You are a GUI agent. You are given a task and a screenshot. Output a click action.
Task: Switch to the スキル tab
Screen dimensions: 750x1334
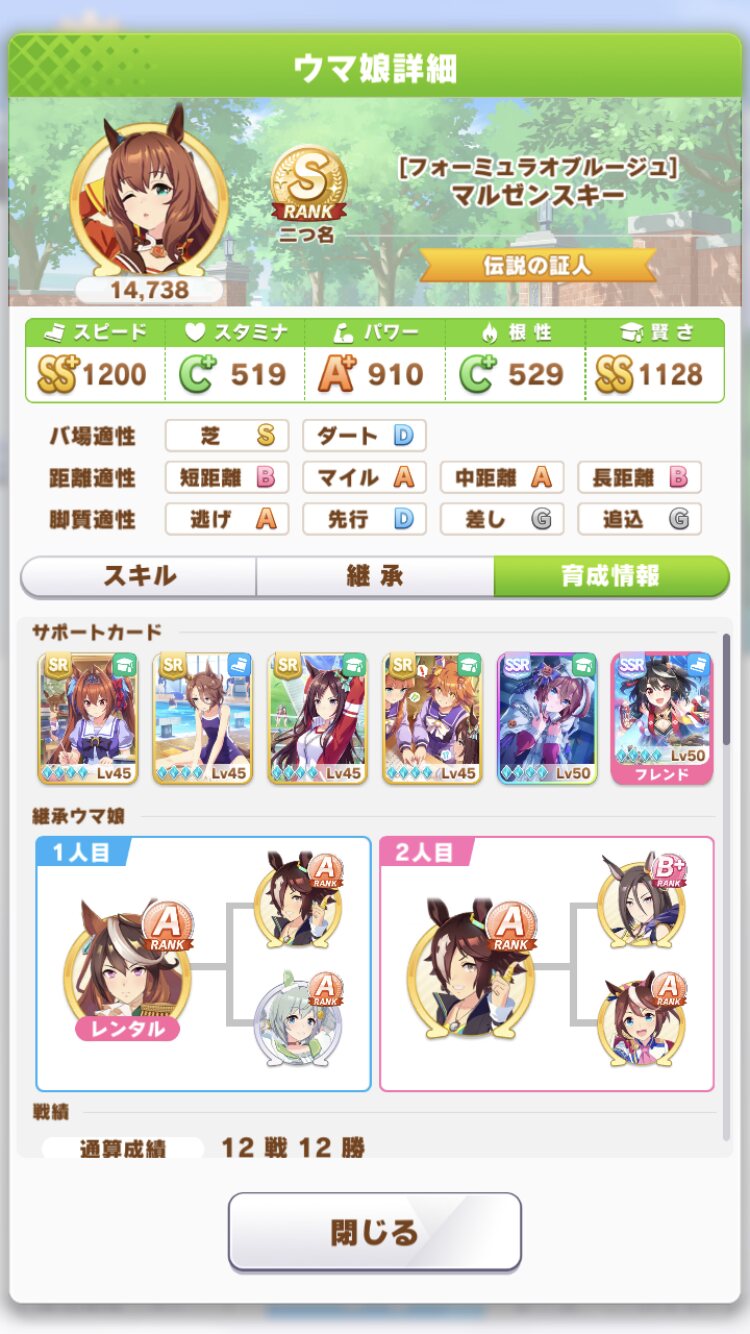click(x=139, y=576)
